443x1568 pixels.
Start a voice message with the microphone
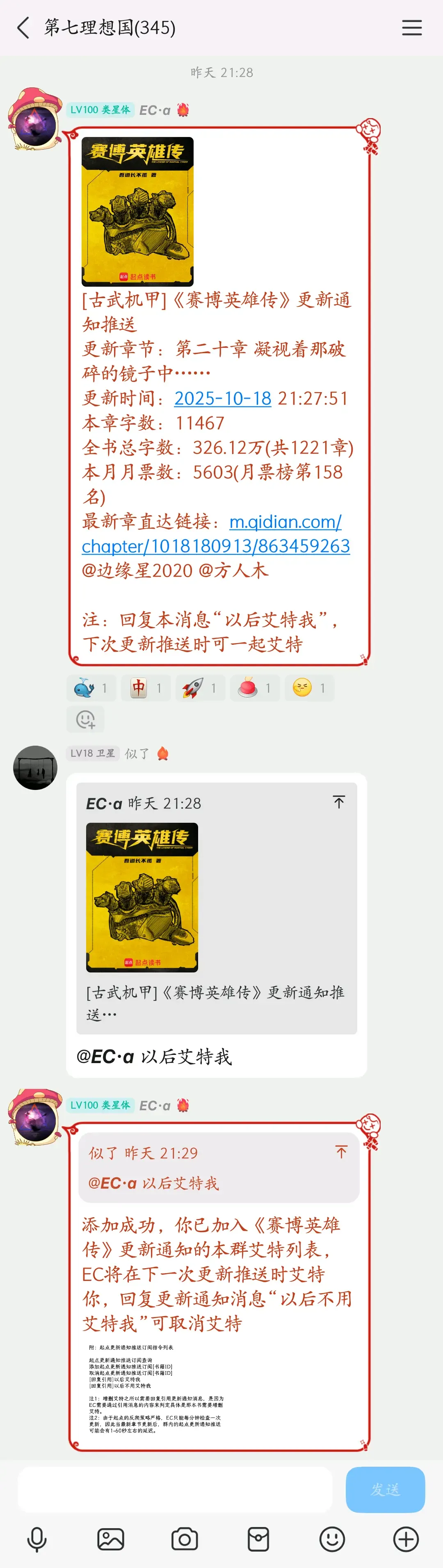click(37, 1539)
